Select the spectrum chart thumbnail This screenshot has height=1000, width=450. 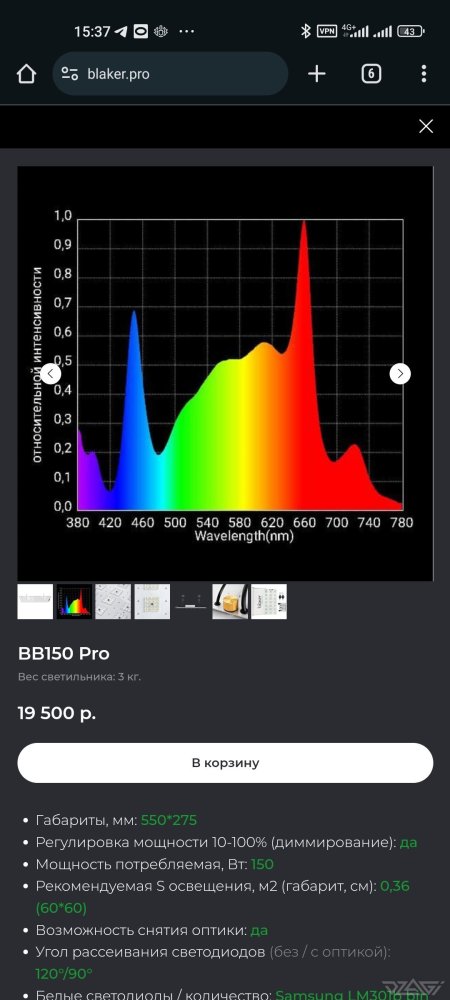coord(74,601)
